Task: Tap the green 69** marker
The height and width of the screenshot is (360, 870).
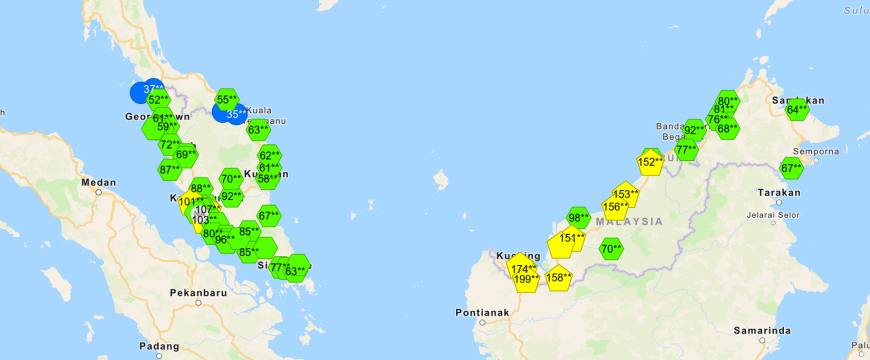Action: [x=186, y=154]
